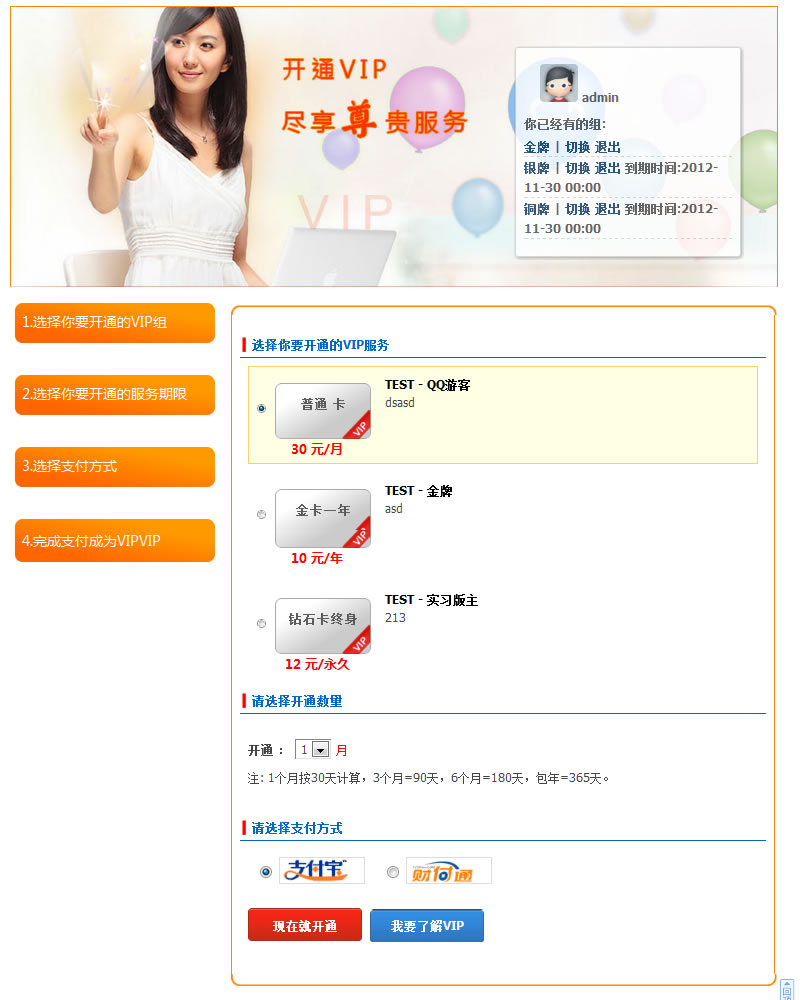
Task: Tap 切换 in the 金牌 group row
Action: pyautogui.click(x=577, y=147)
